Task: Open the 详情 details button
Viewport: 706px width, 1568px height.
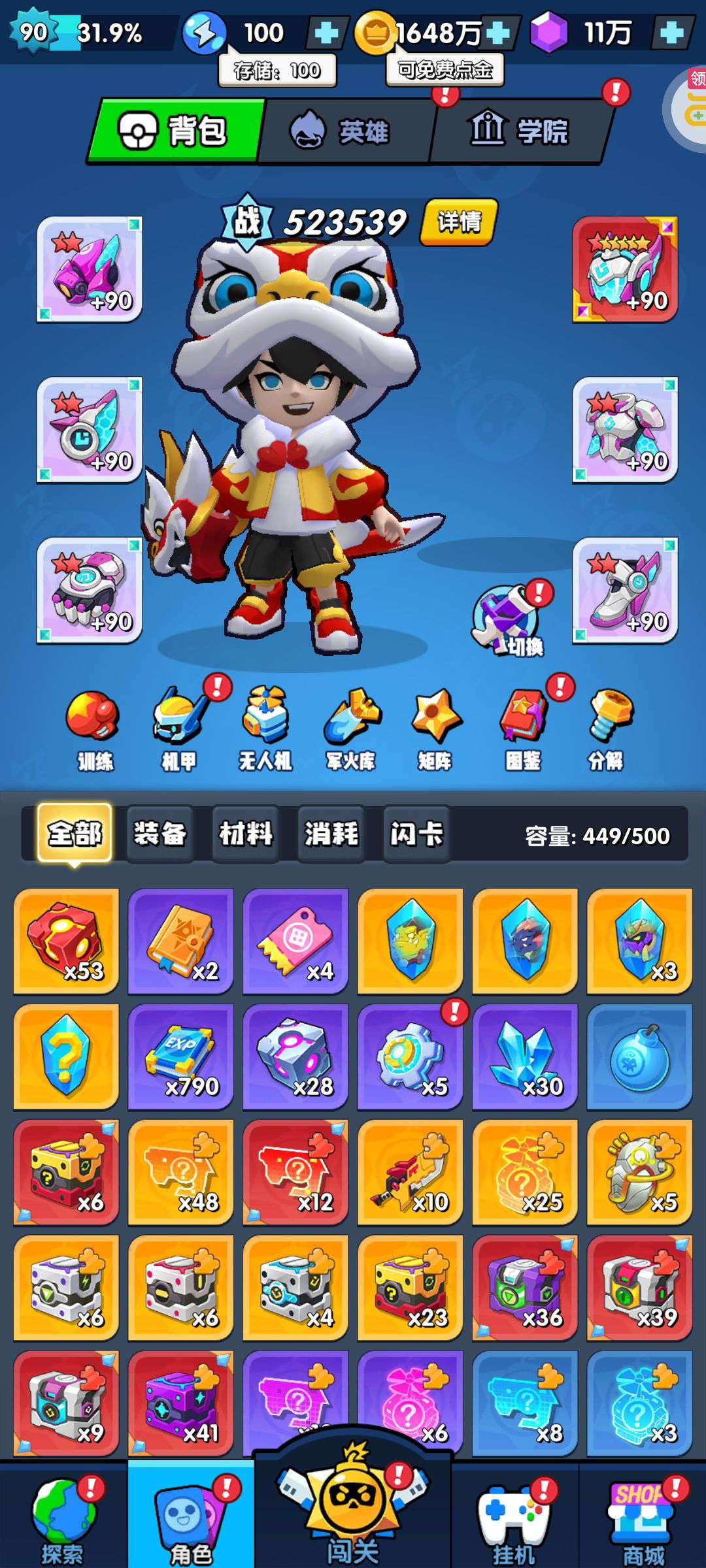Action: tap(459, 222)
